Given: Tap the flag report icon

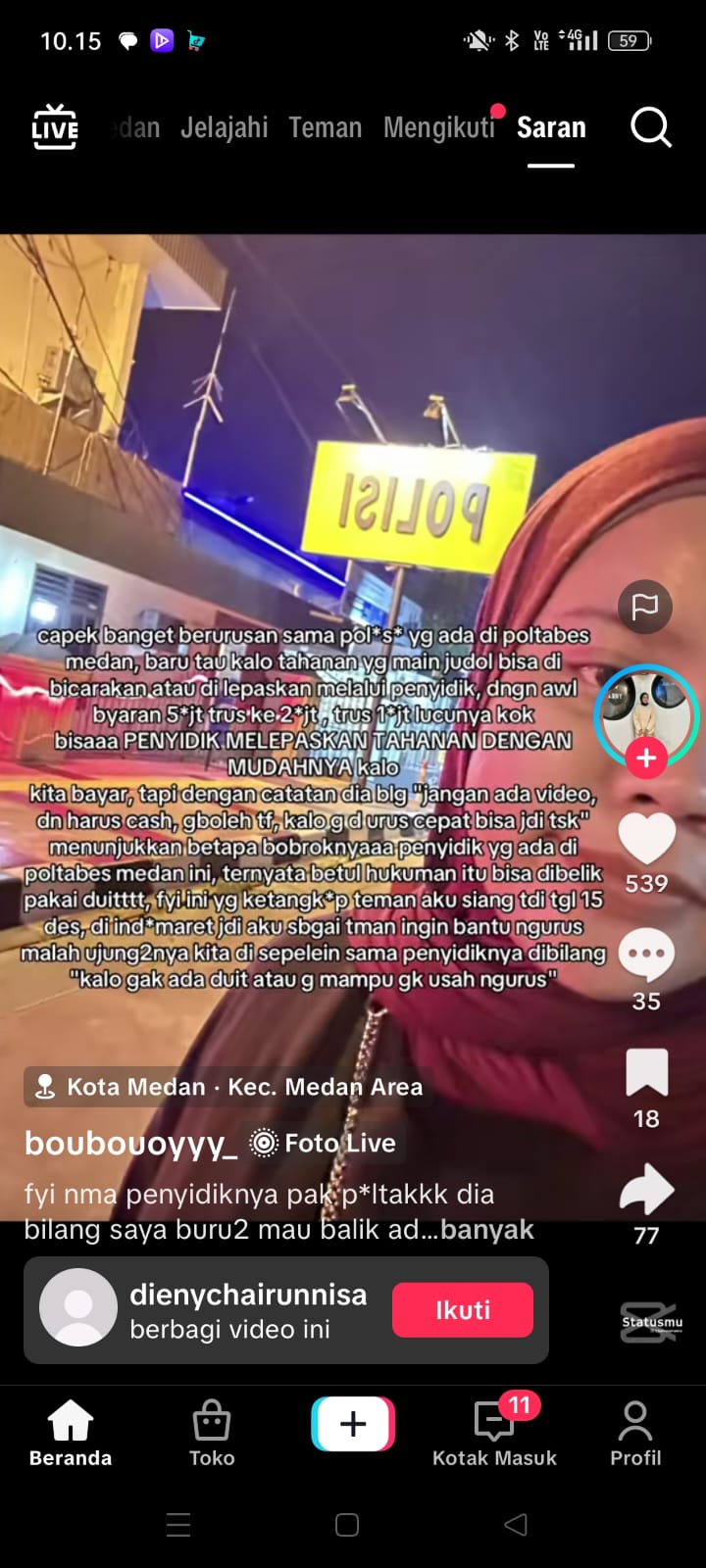Looking at the screenshot, I should click(644, 607).
